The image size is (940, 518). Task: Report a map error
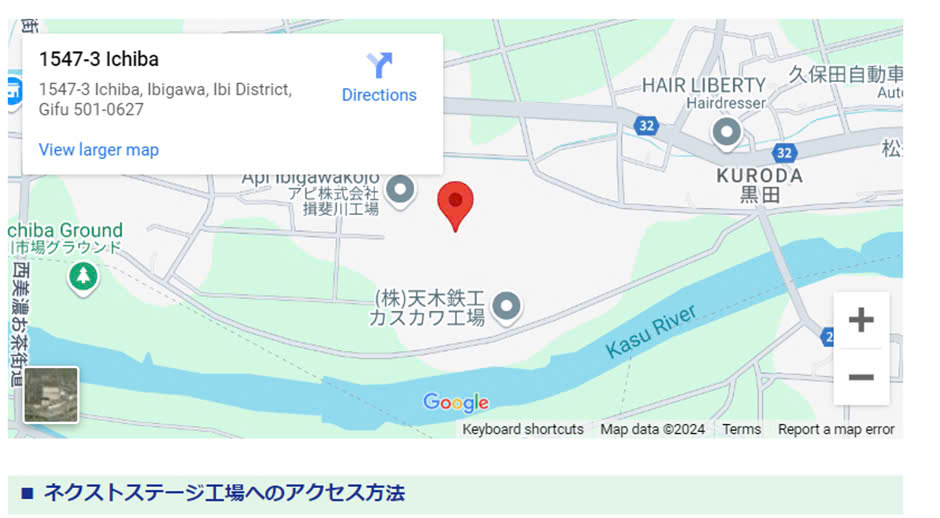pos(836,429)
